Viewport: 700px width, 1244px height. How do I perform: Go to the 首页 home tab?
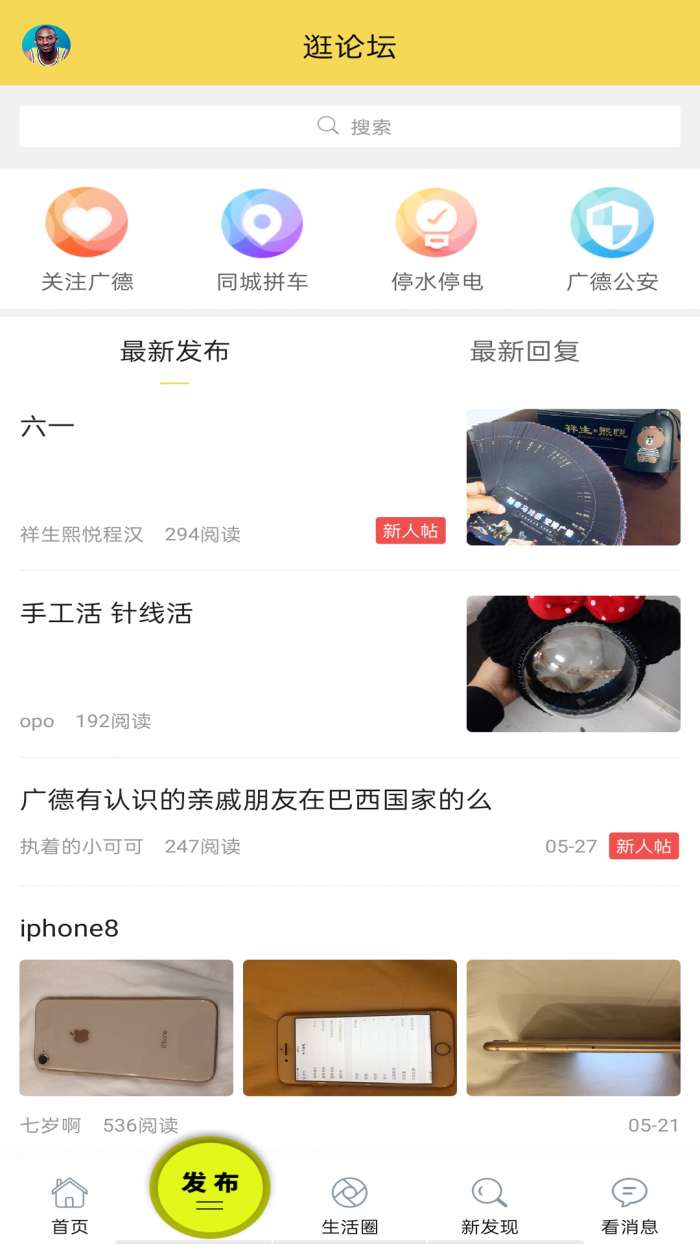[x=70, y=1205]
